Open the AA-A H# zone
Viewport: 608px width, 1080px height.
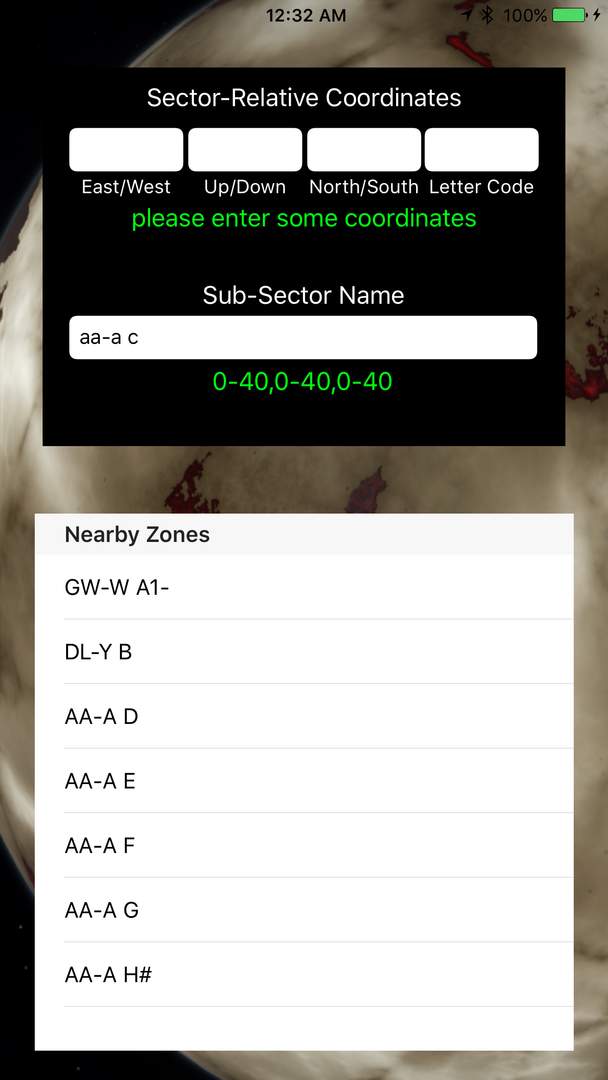[x=304, y=975]
